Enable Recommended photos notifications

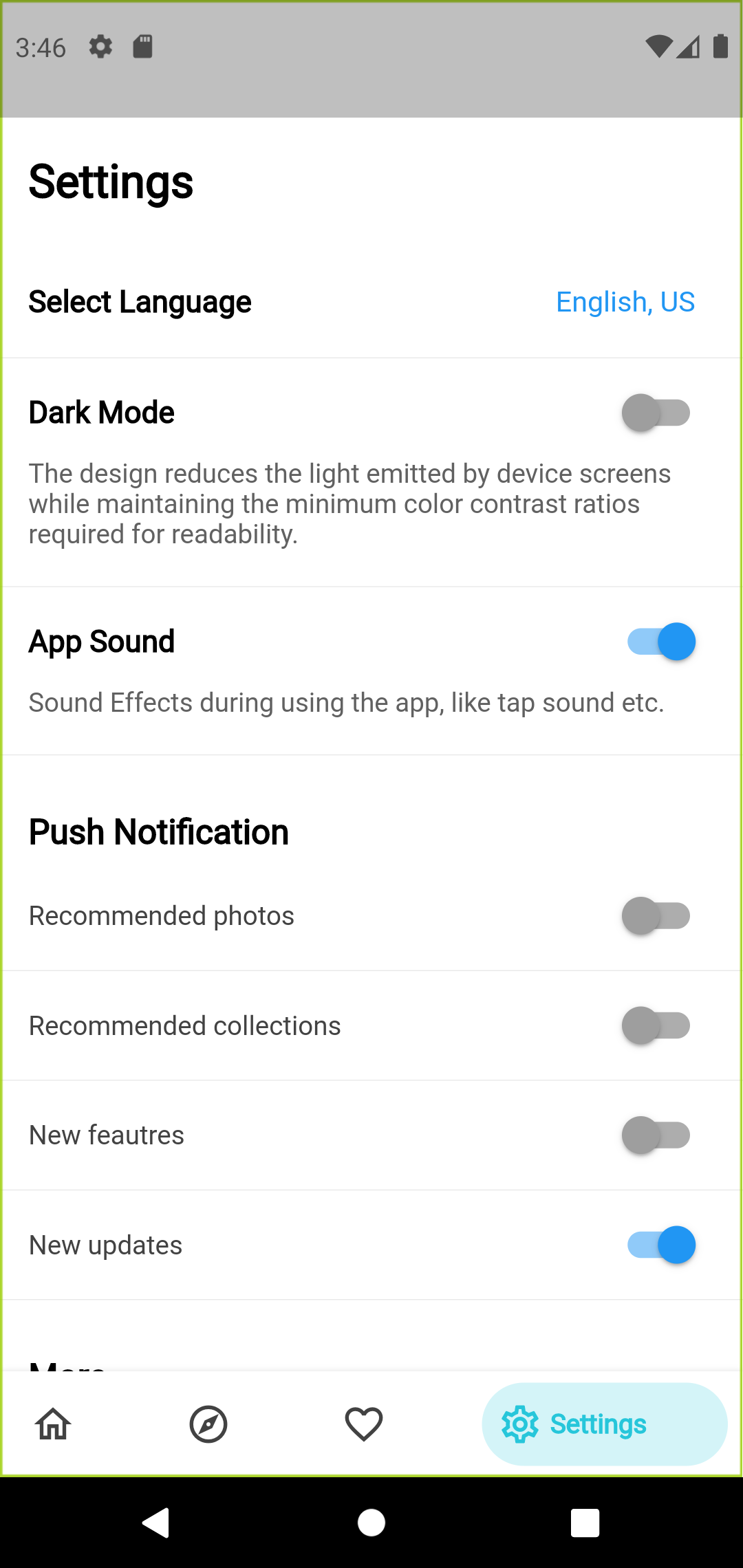[656, 915]
